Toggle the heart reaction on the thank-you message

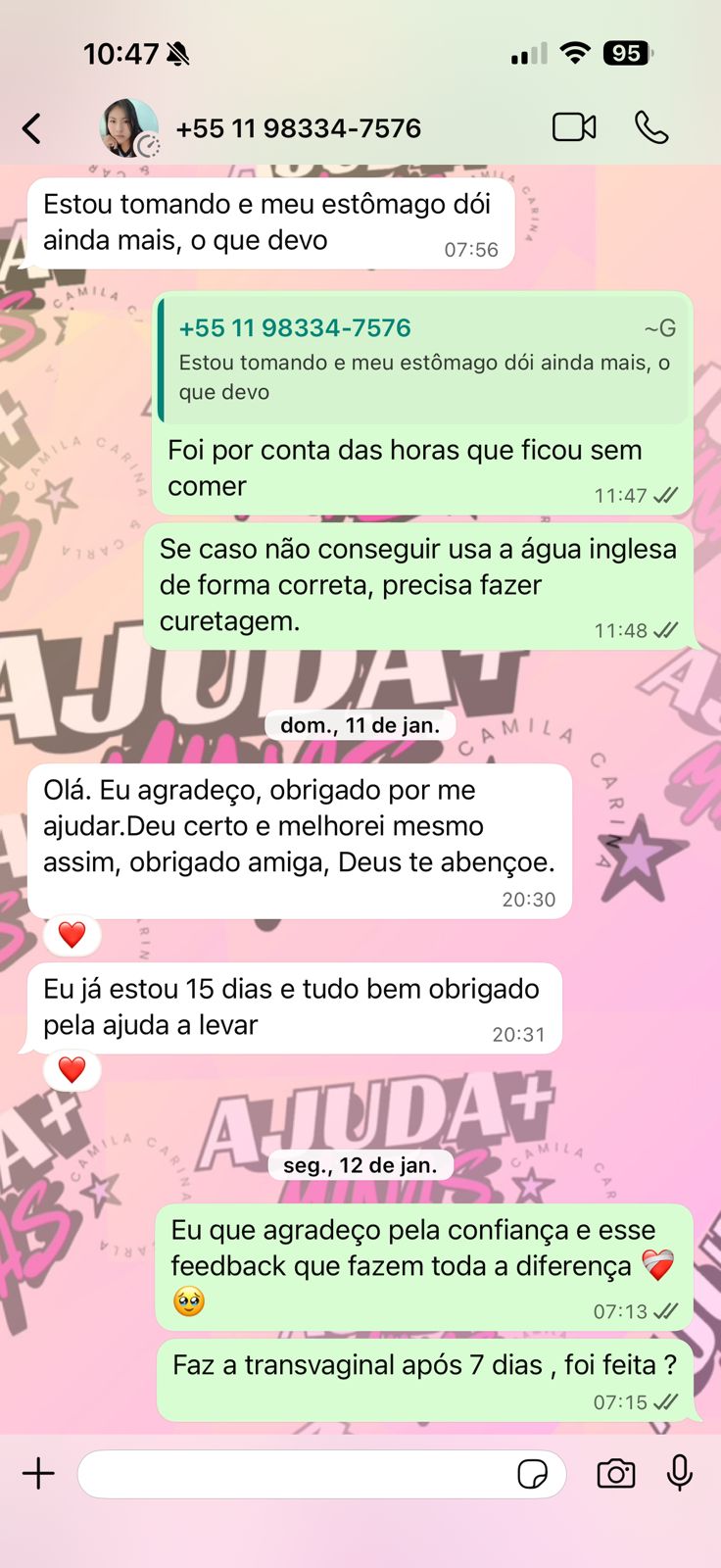click(71, 935)
